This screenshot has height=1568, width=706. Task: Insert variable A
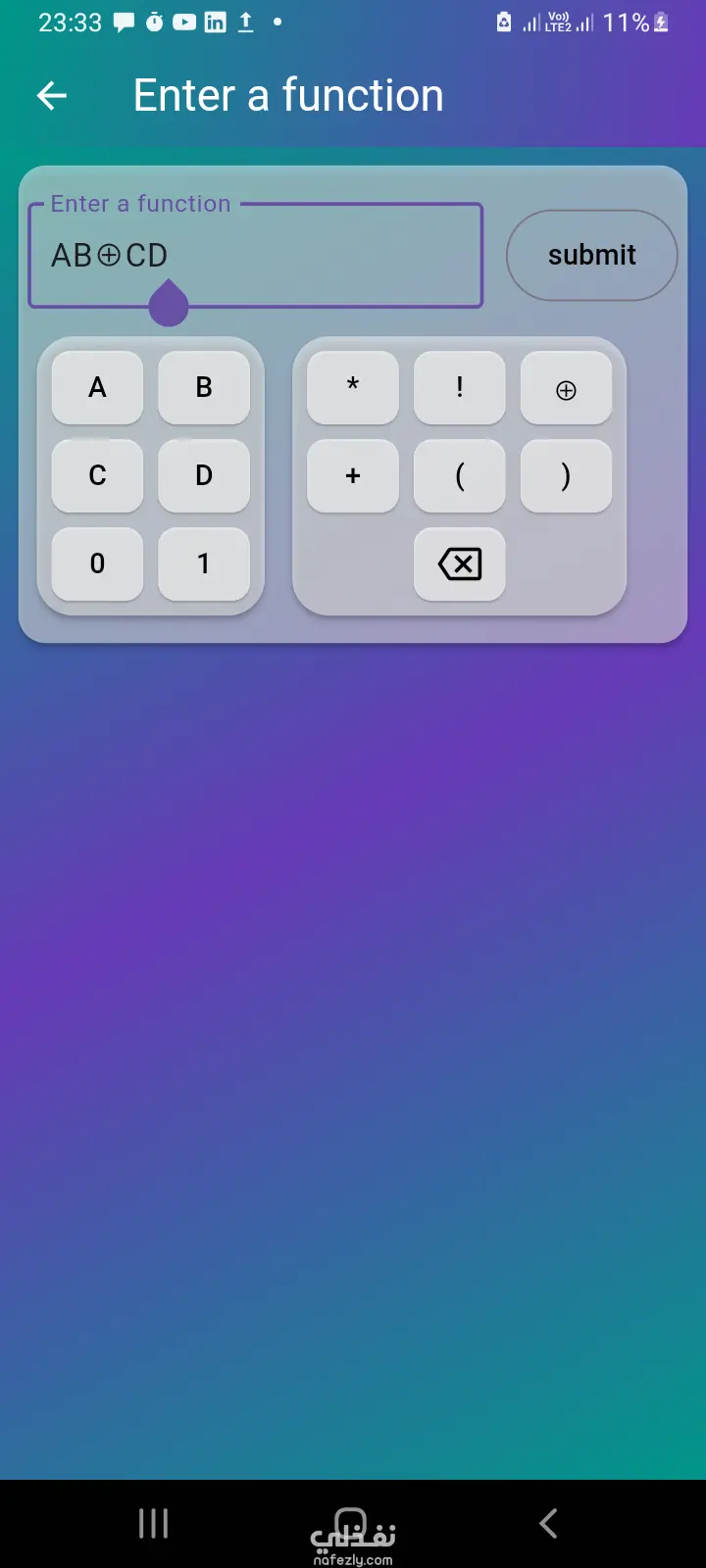point(97,388)
